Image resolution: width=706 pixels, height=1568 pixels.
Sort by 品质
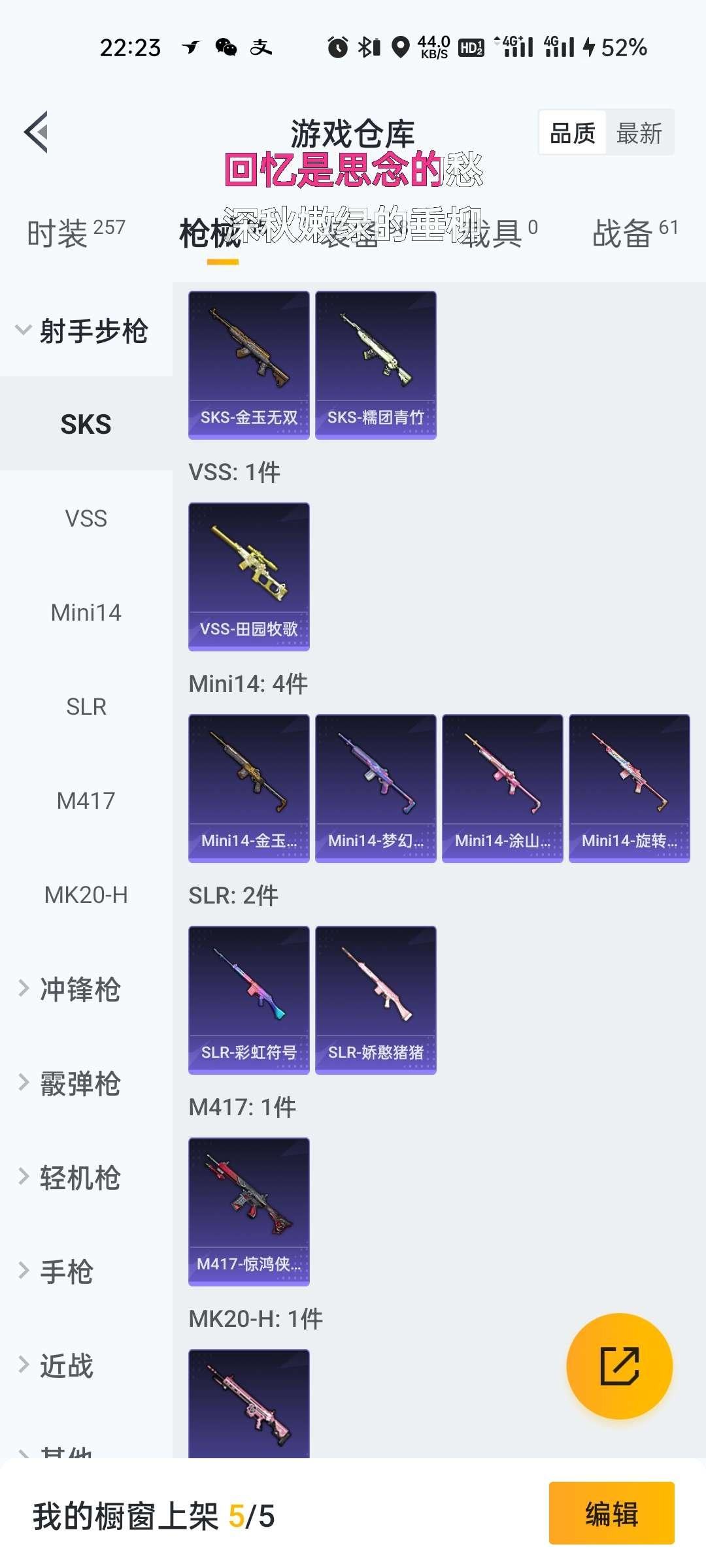572,133
